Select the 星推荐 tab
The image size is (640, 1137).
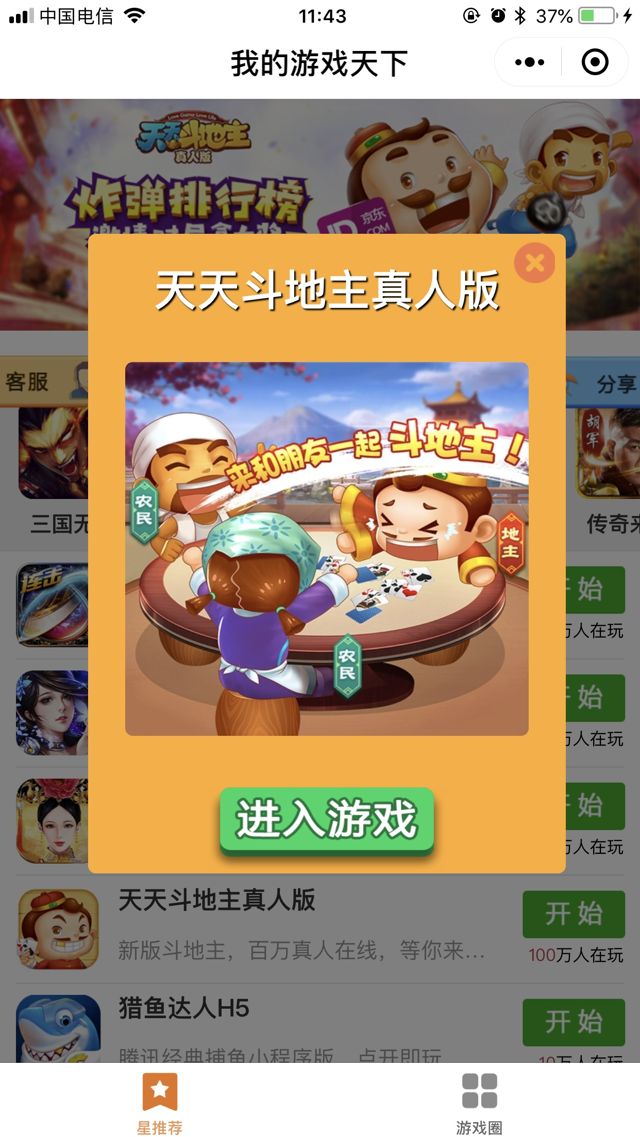160,1103
